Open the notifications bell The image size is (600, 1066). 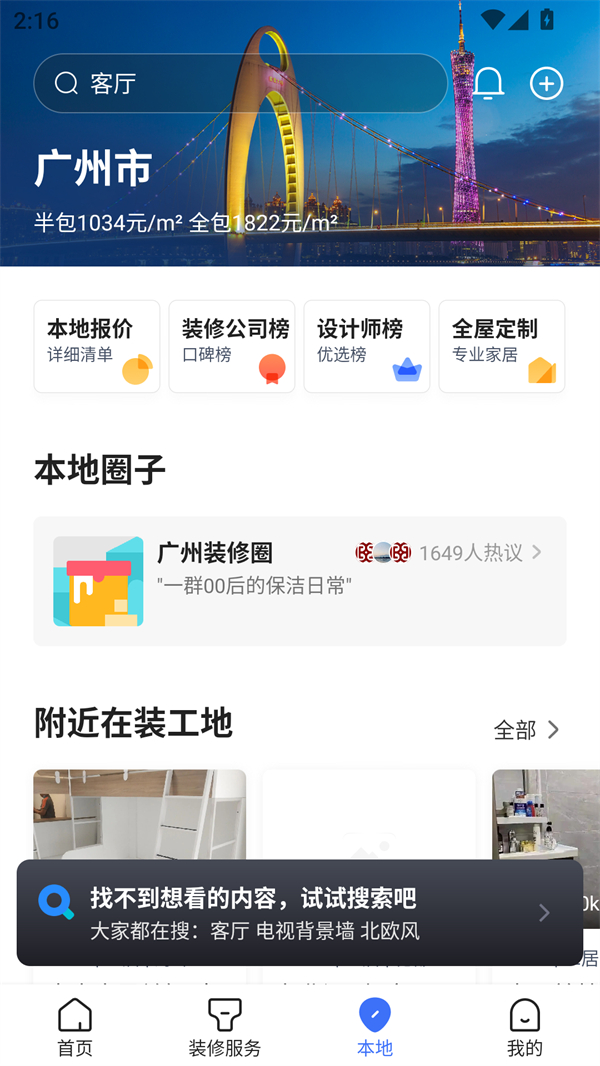[488, 83]
